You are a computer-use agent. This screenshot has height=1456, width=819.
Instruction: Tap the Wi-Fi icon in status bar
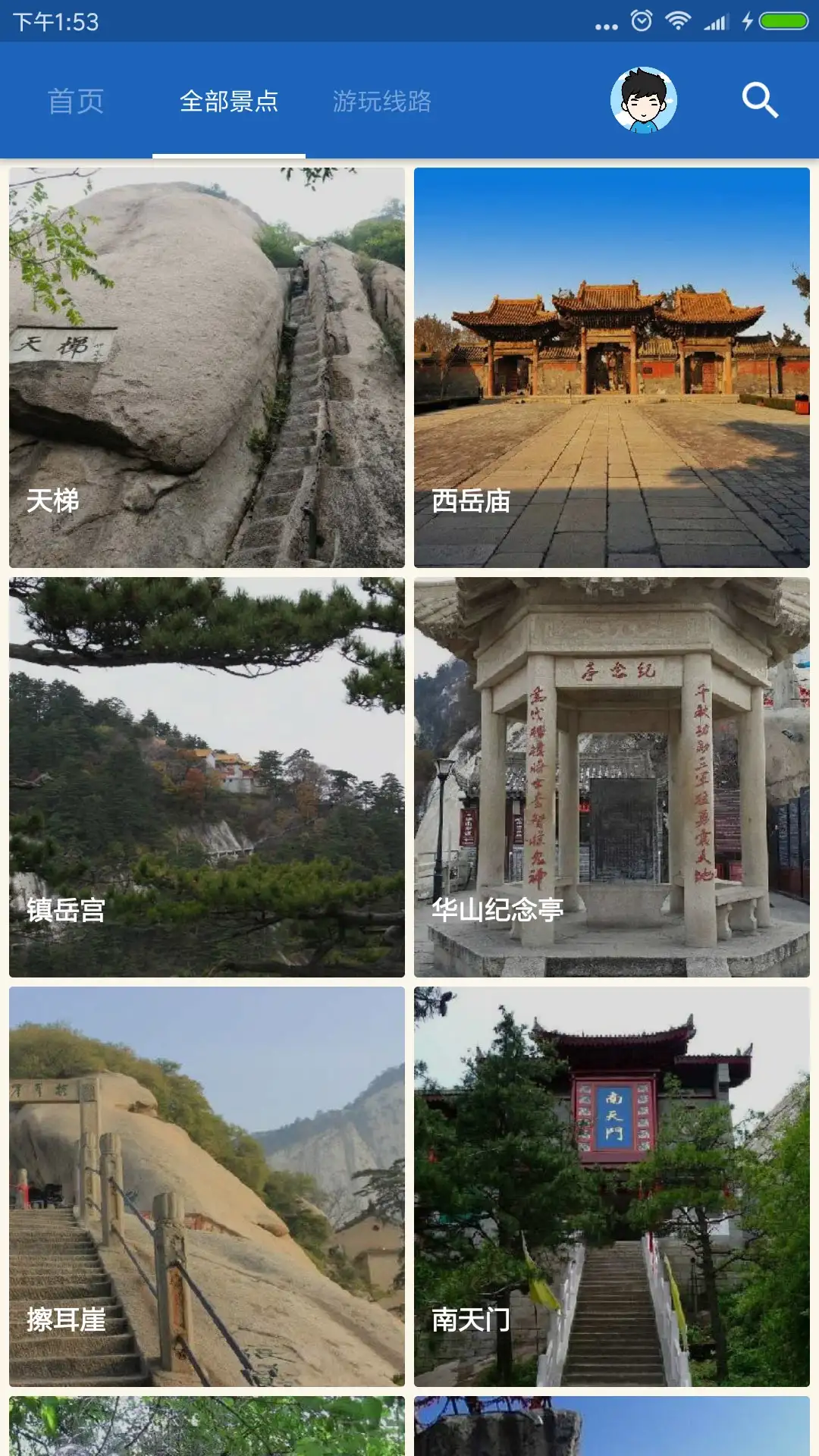click(677, 22)
